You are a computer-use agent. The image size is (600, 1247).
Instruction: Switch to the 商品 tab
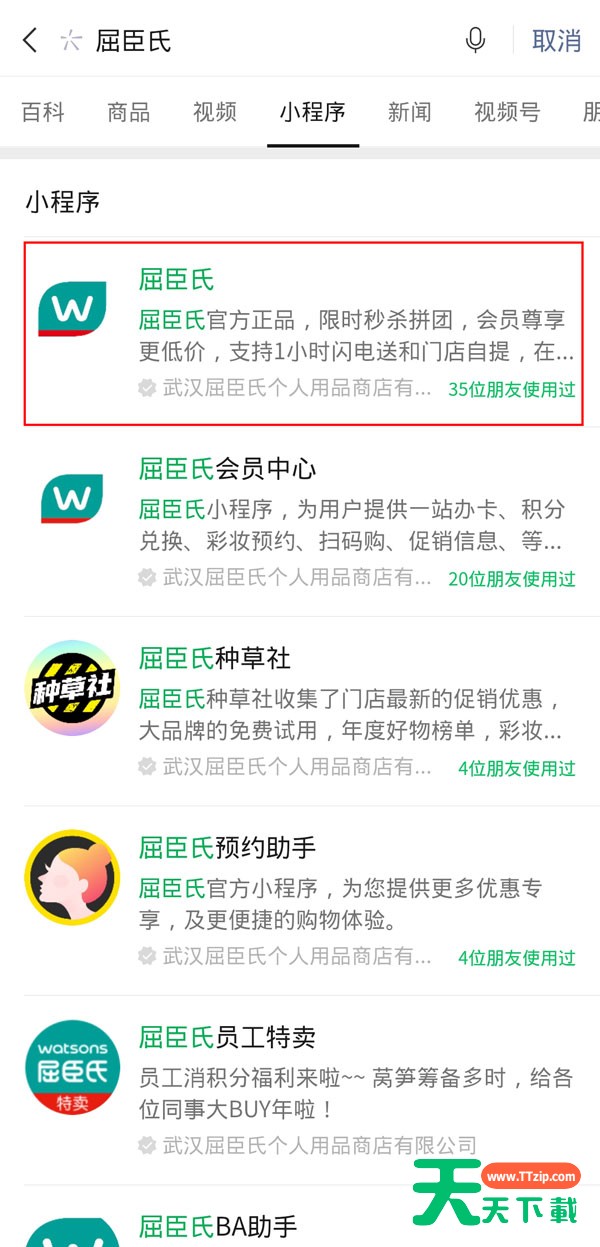pos(129,112)
